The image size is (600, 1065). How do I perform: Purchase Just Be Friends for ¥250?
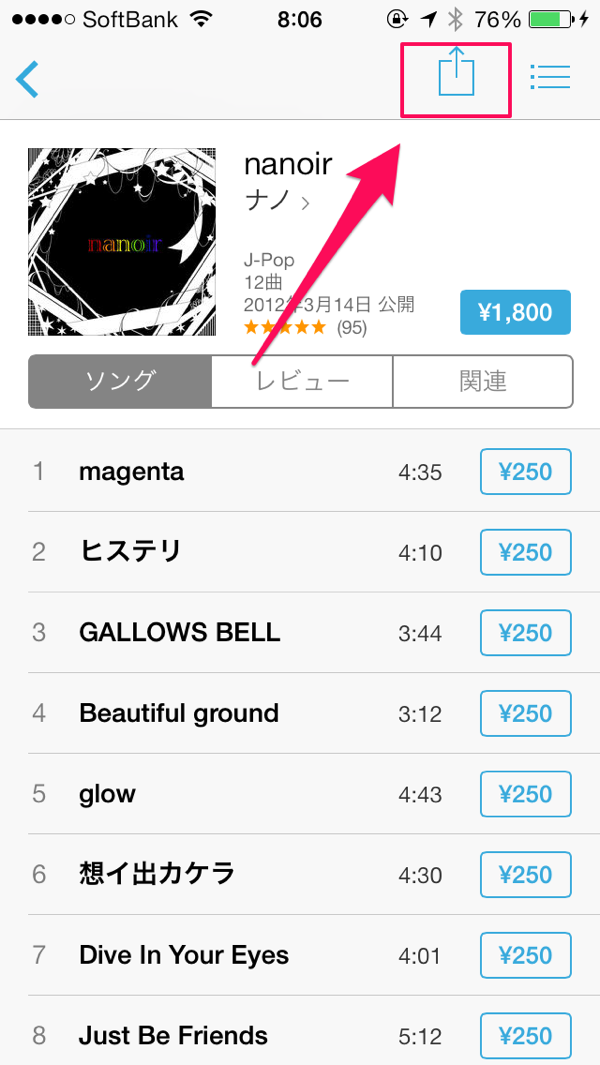pos(525,1036)
